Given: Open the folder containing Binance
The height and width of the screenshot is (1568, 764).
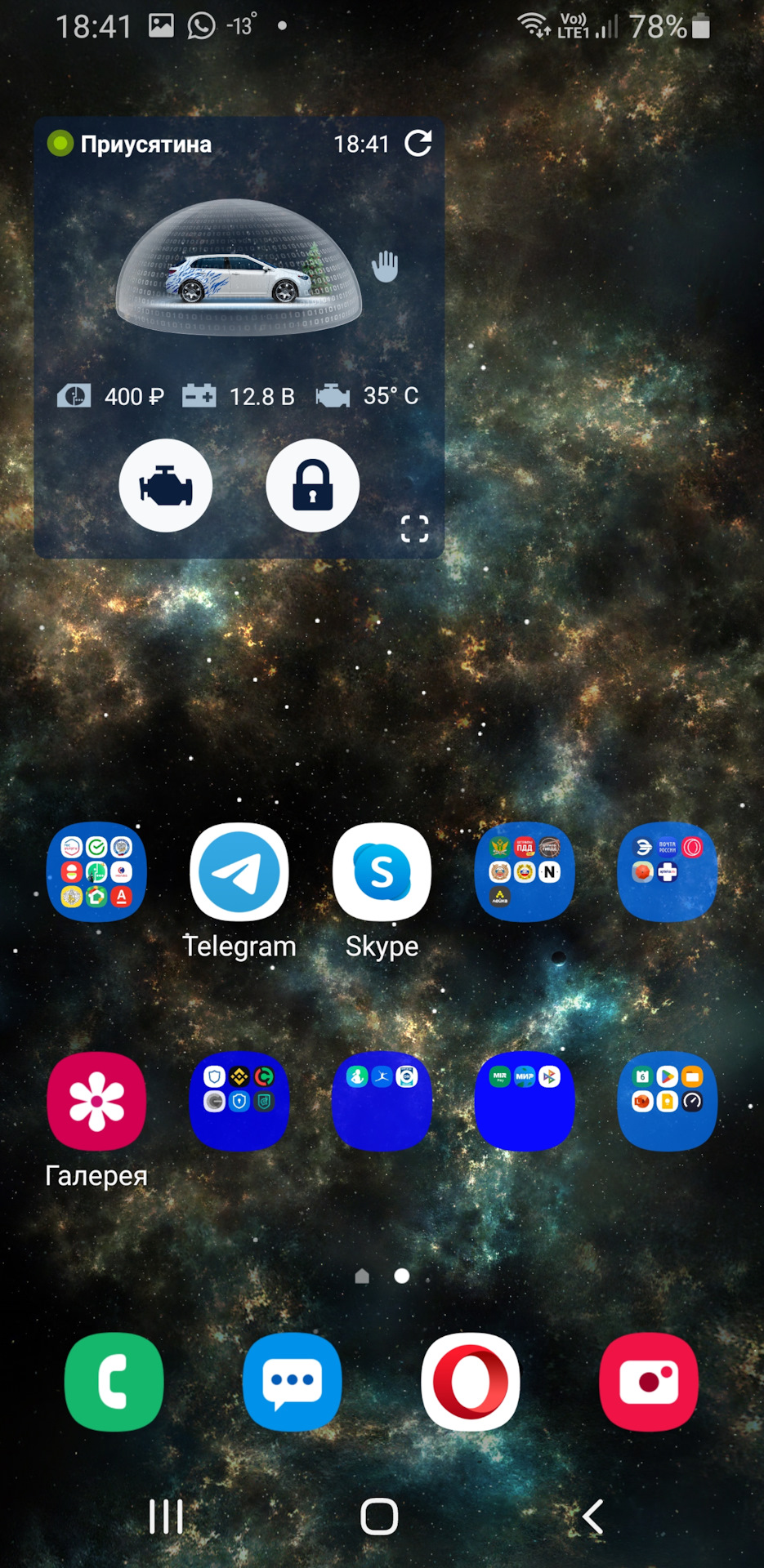Looking at the screenshot, I should click(x=239, y=1101).
